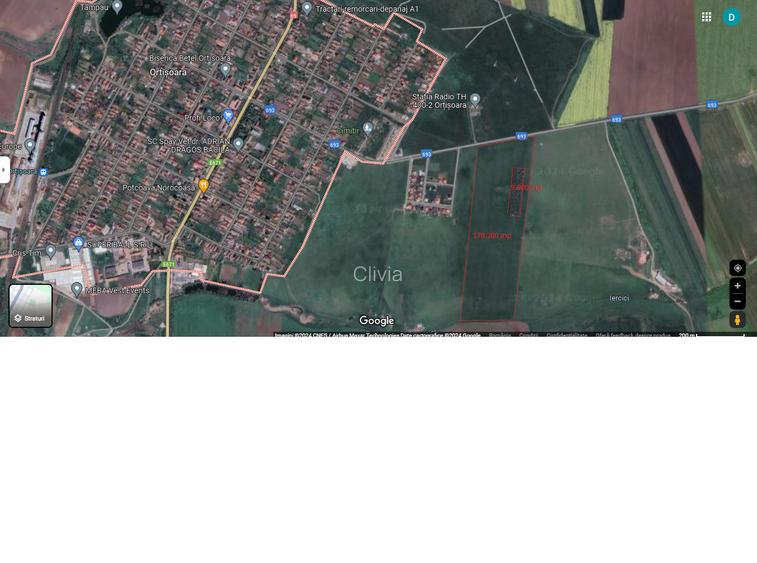This screenshot has width=757, height=563.
Task: Zoom out of the map
Action: 737,301
